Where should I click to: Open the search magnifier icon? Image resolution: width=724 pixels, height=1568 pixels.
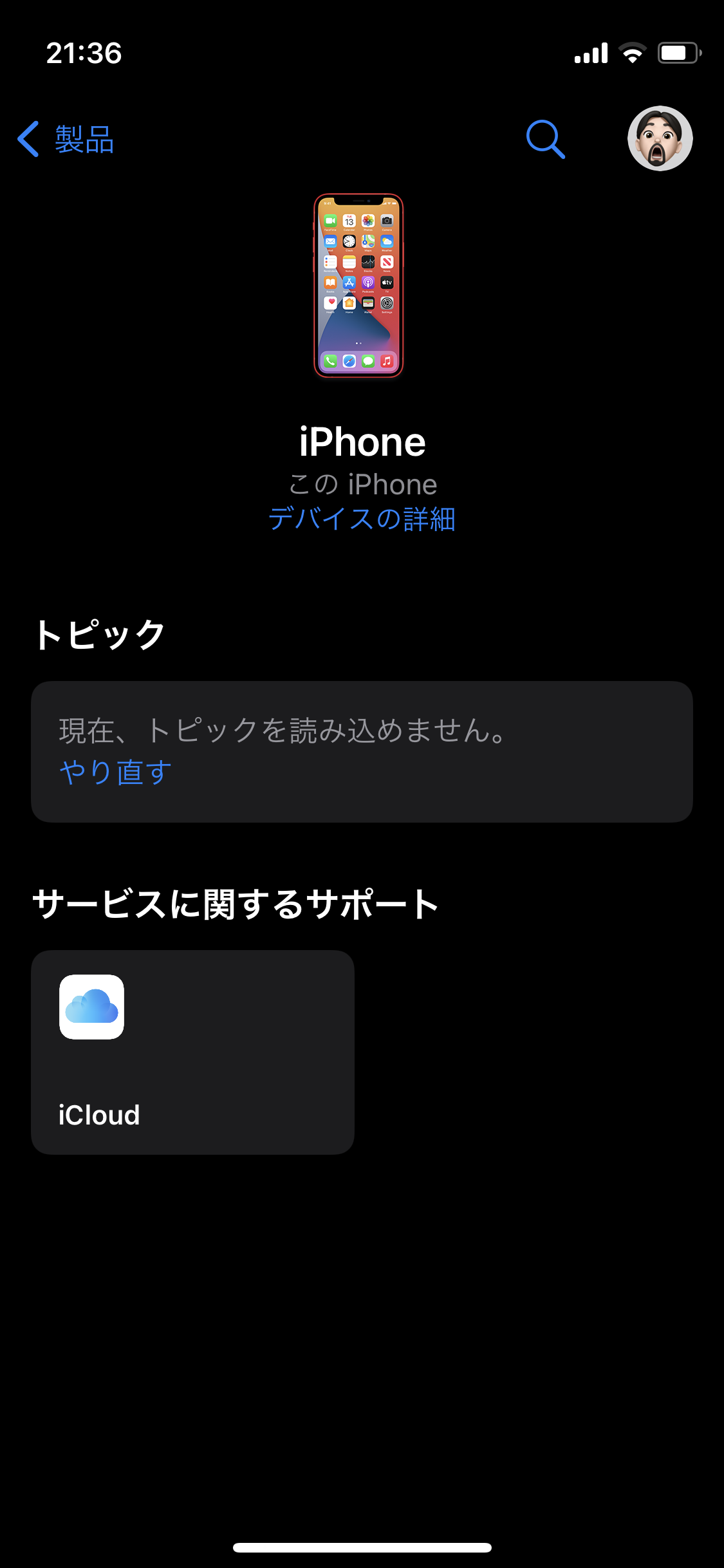coord(545,139)
